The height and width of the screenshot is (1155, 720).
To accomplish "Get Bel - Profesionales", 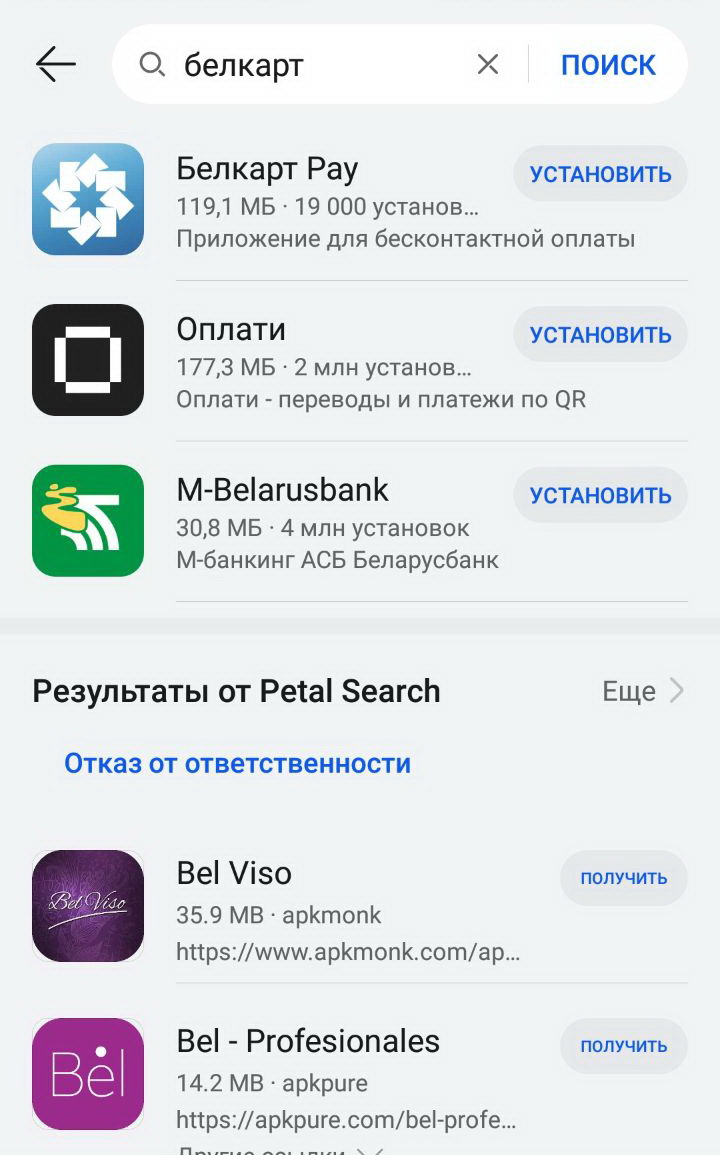I will (623, 1046).
